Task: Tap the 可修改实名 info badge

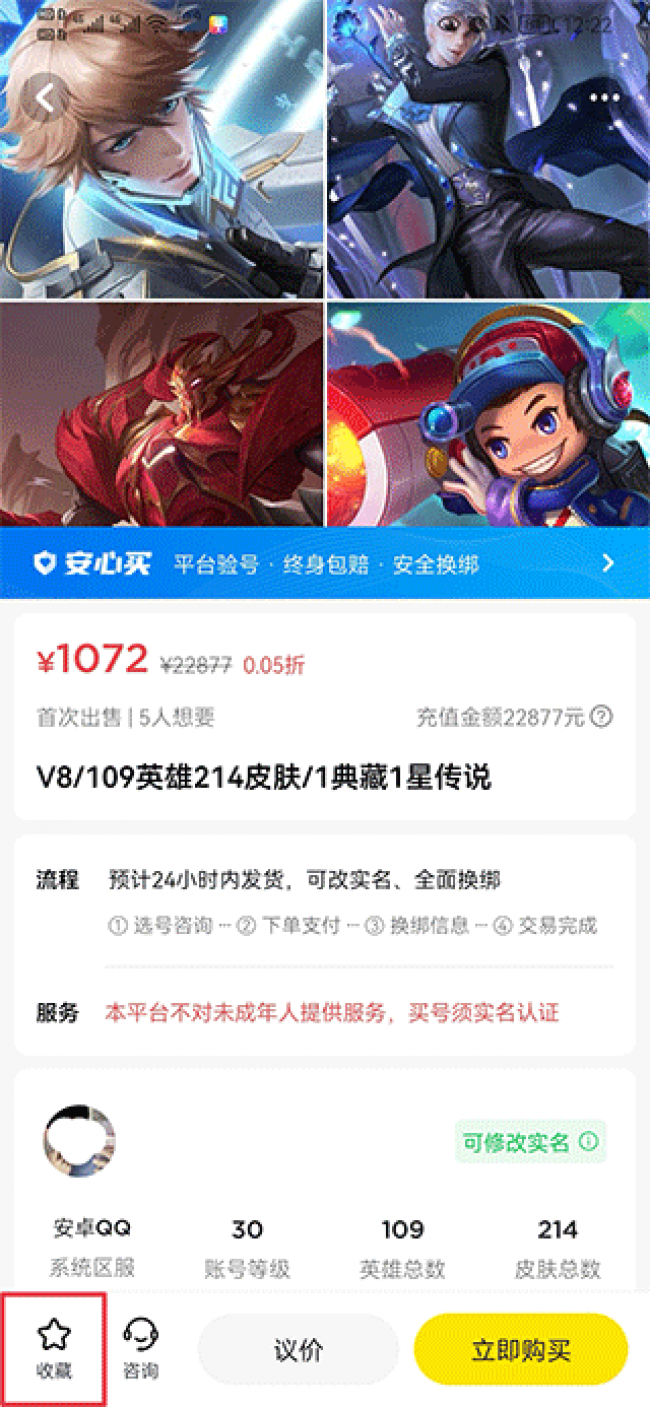Action: coord(530,1141)
